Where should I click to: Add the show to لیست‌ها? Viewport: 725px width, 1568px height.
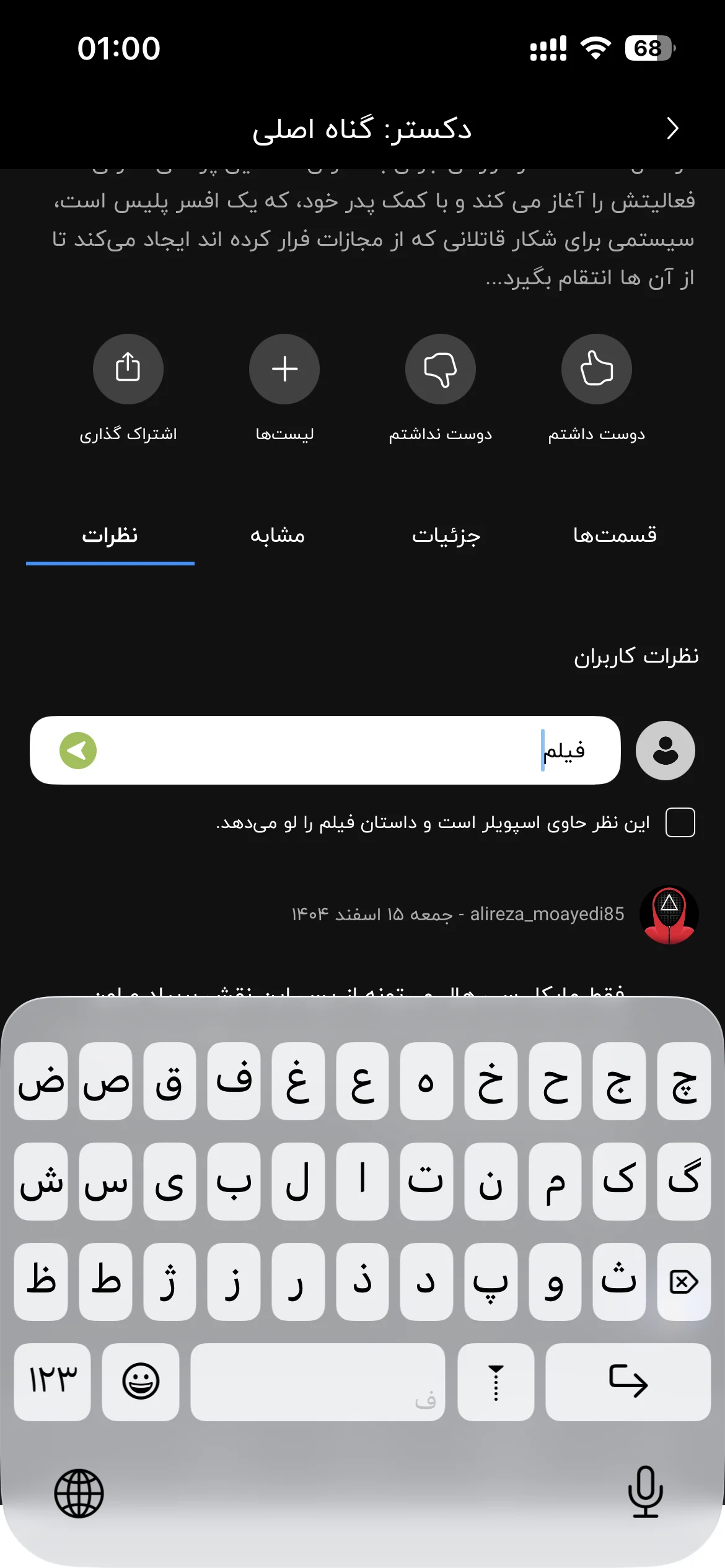pos(284,369)
